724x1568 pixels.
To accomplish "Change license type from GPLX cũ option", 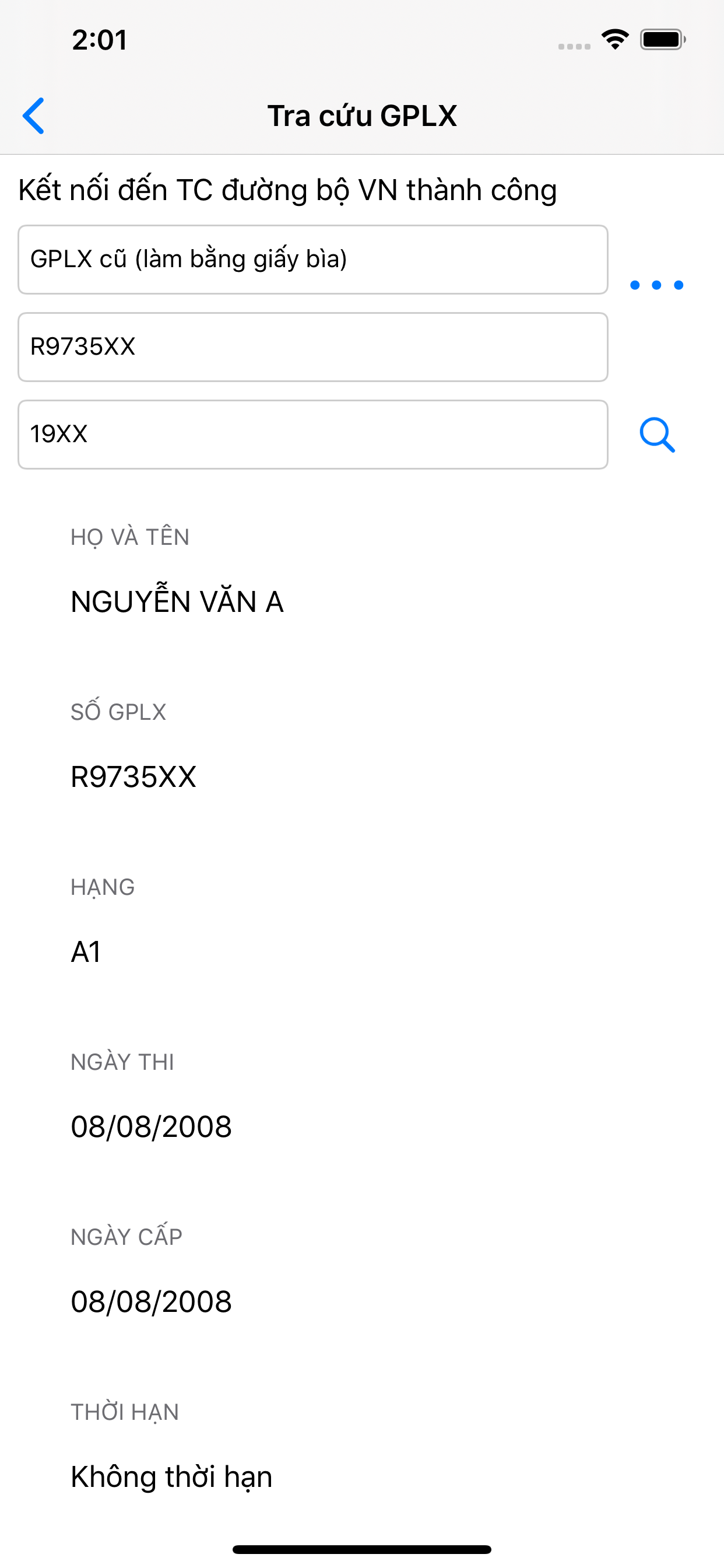I will pyautogui.click(x=312, y=260).
